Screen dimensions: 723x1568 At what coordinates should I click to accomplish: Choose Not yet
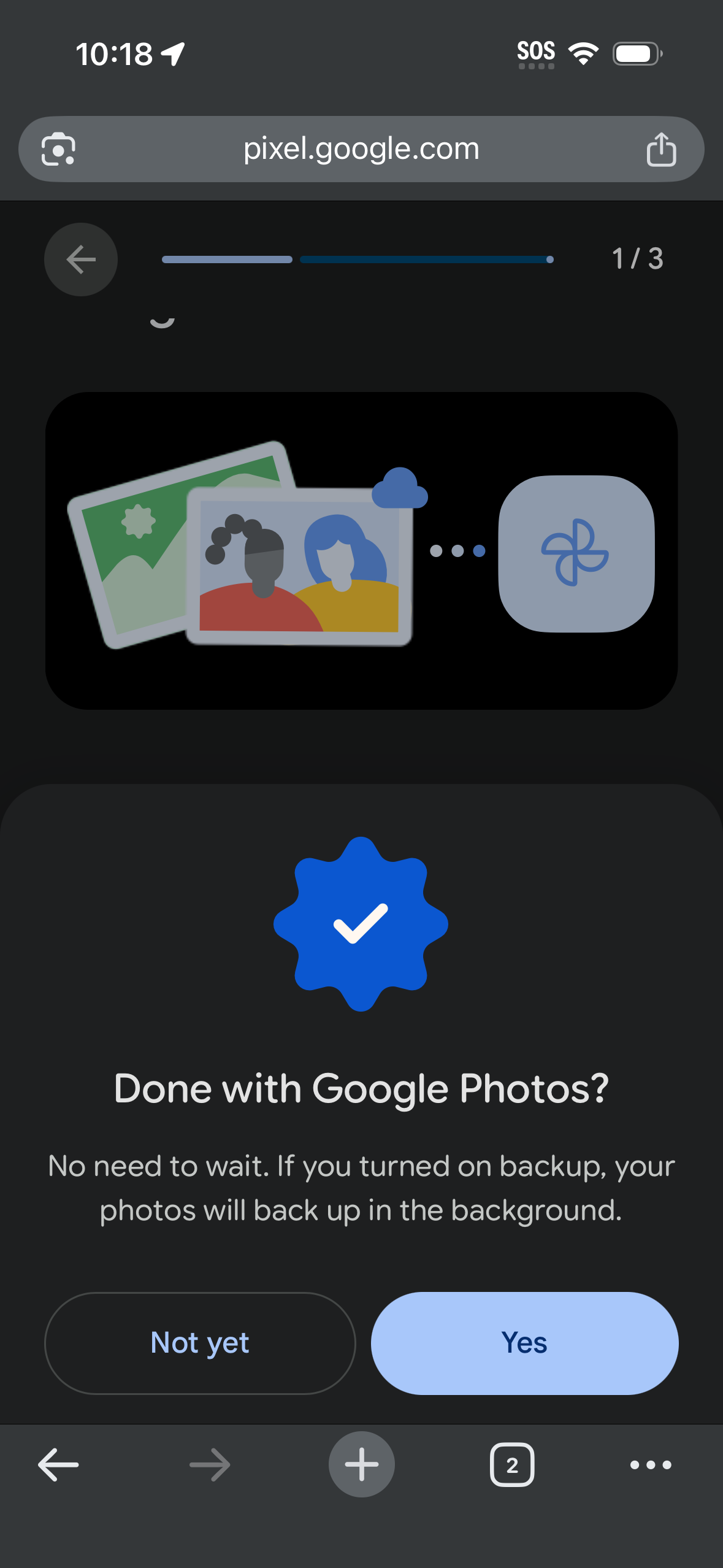coord(200,1343)
